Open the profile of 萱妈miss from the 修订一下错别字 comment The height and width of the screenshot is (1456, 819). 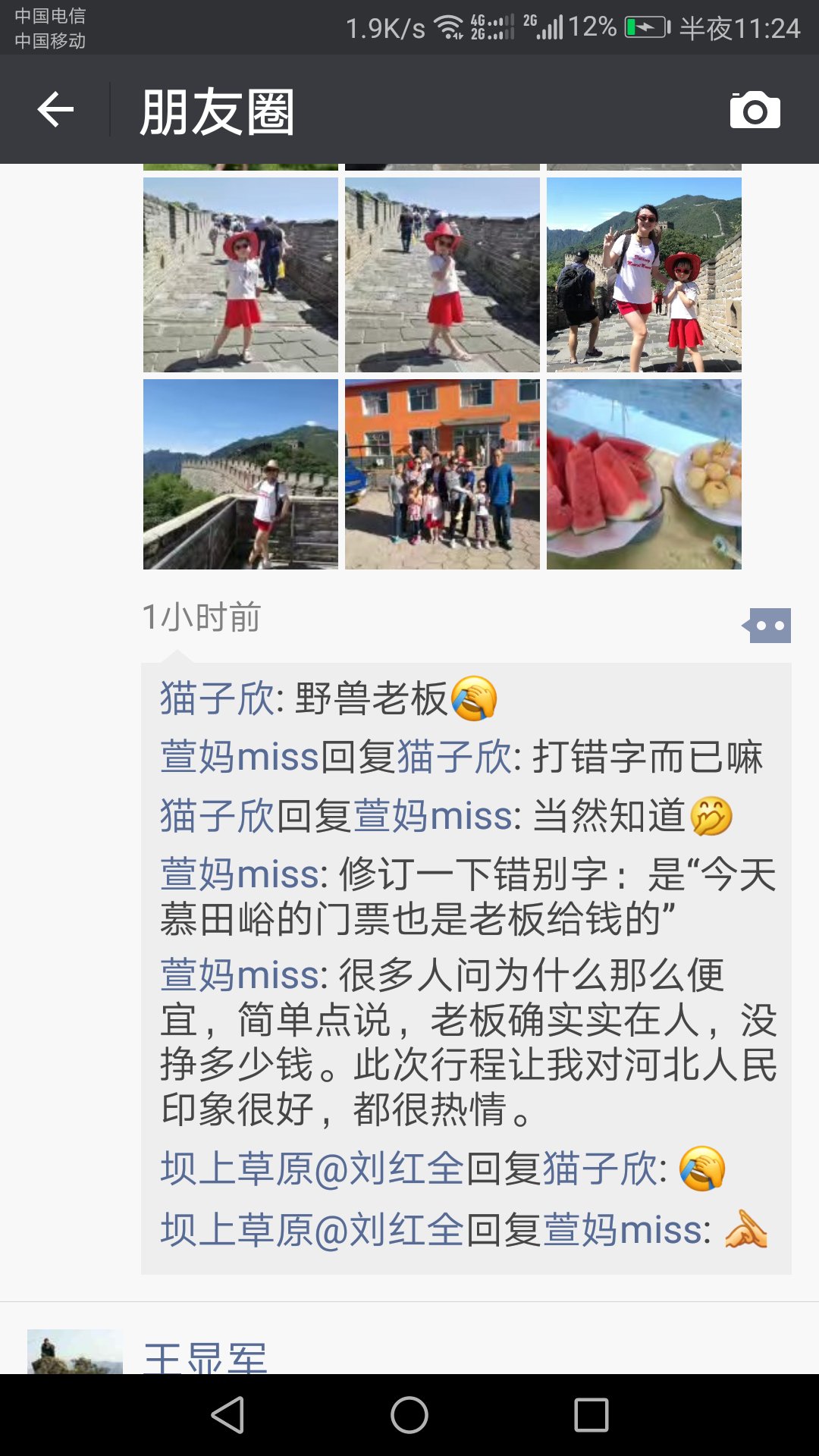click(x=240, y=874)
